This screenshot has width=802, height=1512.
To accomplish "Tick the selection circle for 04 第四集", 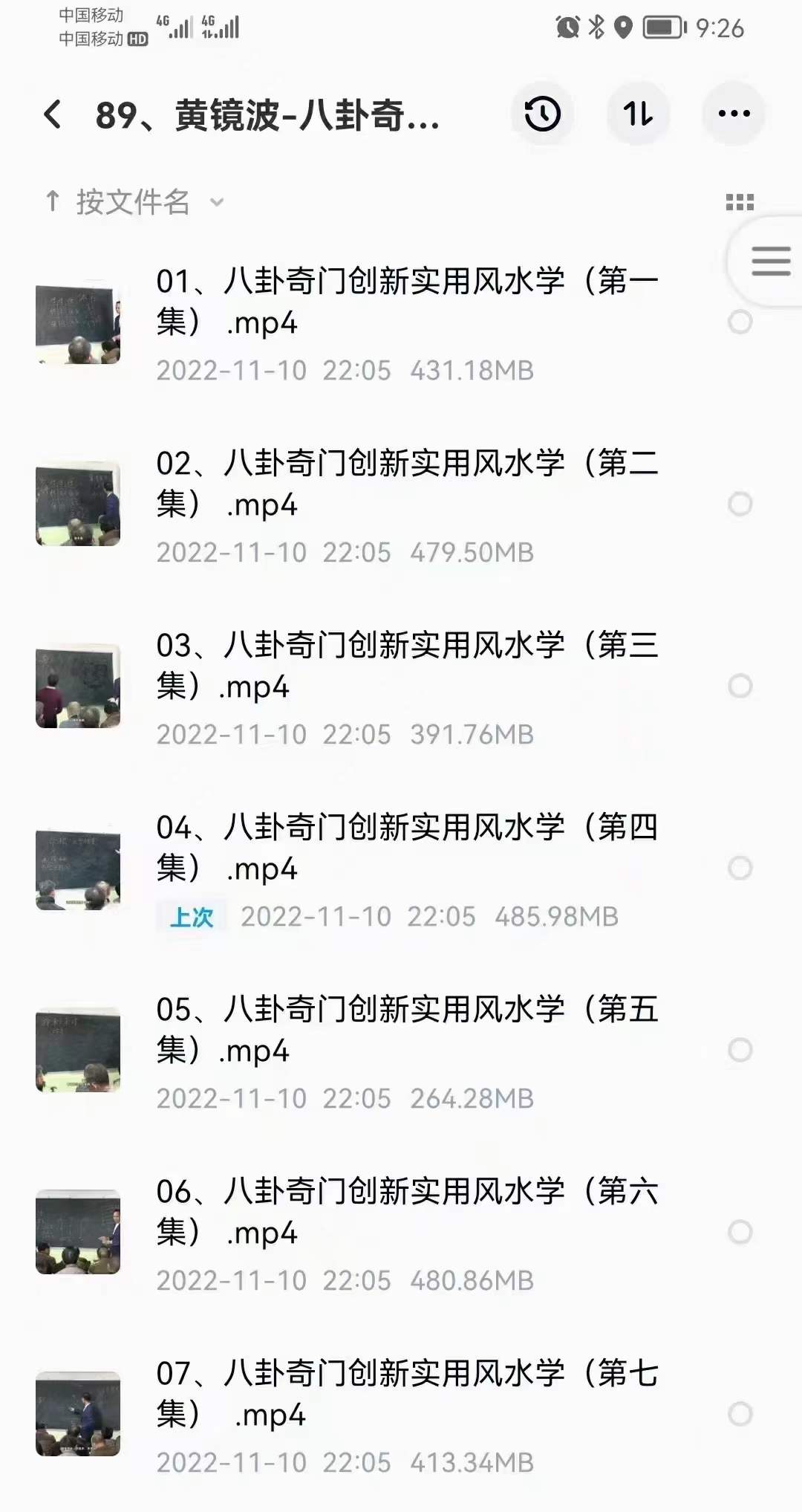I will 740,868.
